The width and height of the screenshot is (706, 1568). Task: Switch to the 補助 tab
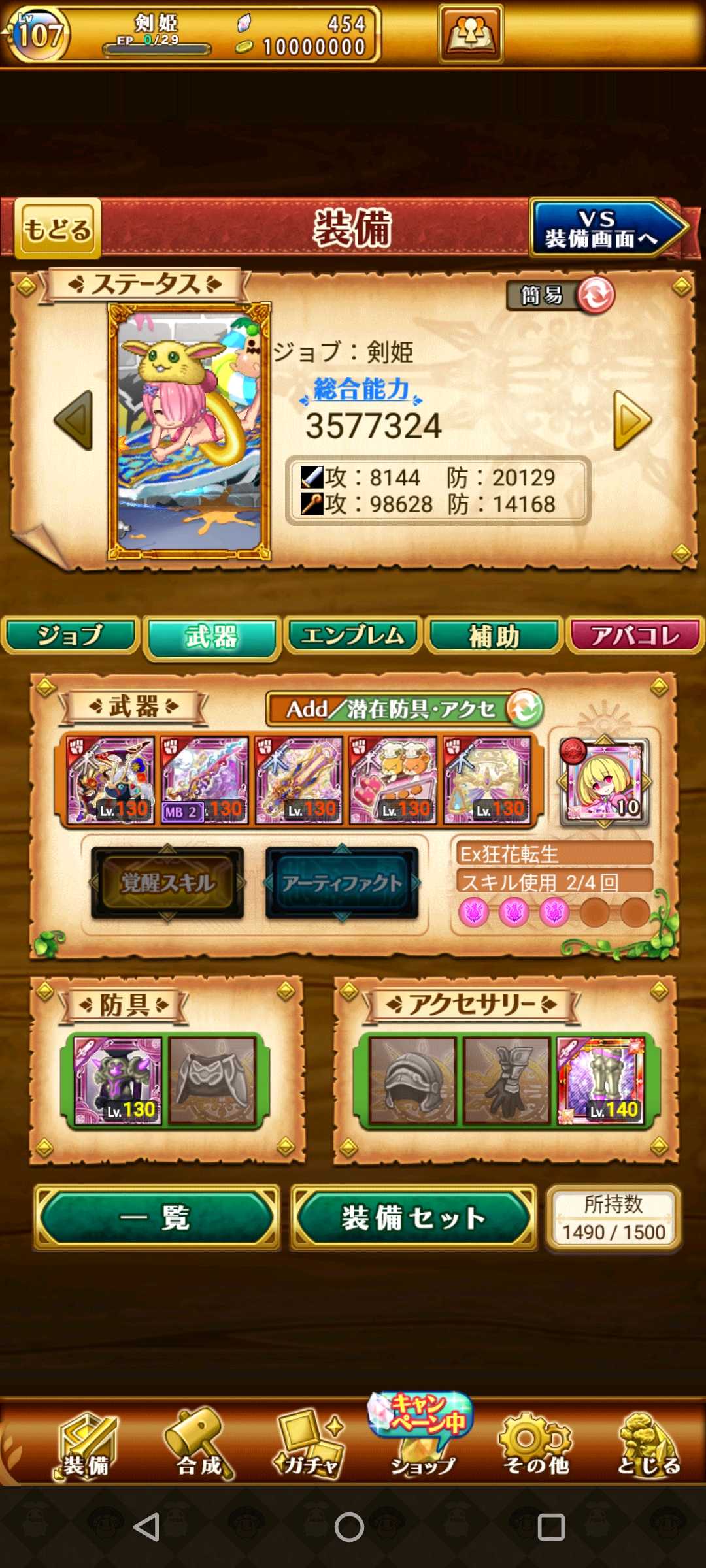click(494, 636)
